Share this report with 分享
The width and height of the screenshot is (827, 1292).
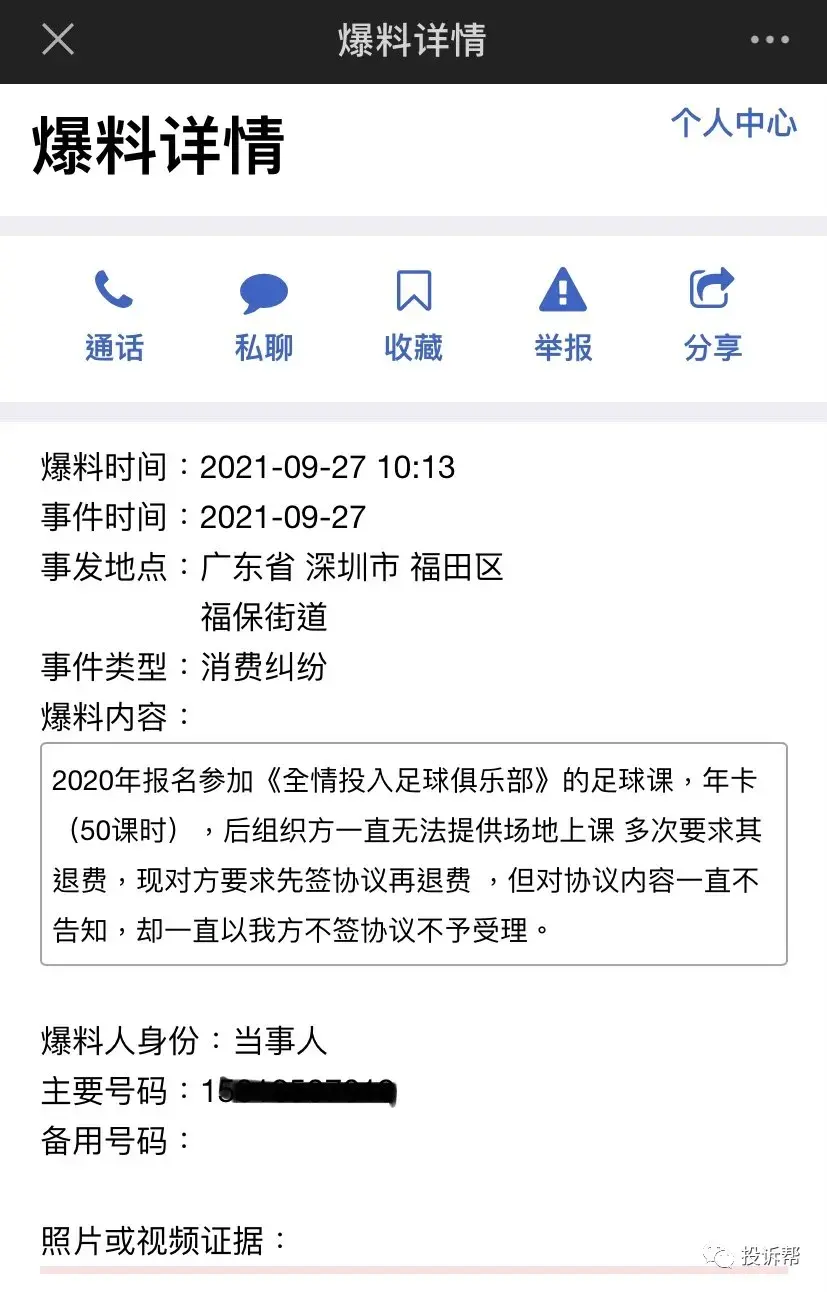coord(713,313)
